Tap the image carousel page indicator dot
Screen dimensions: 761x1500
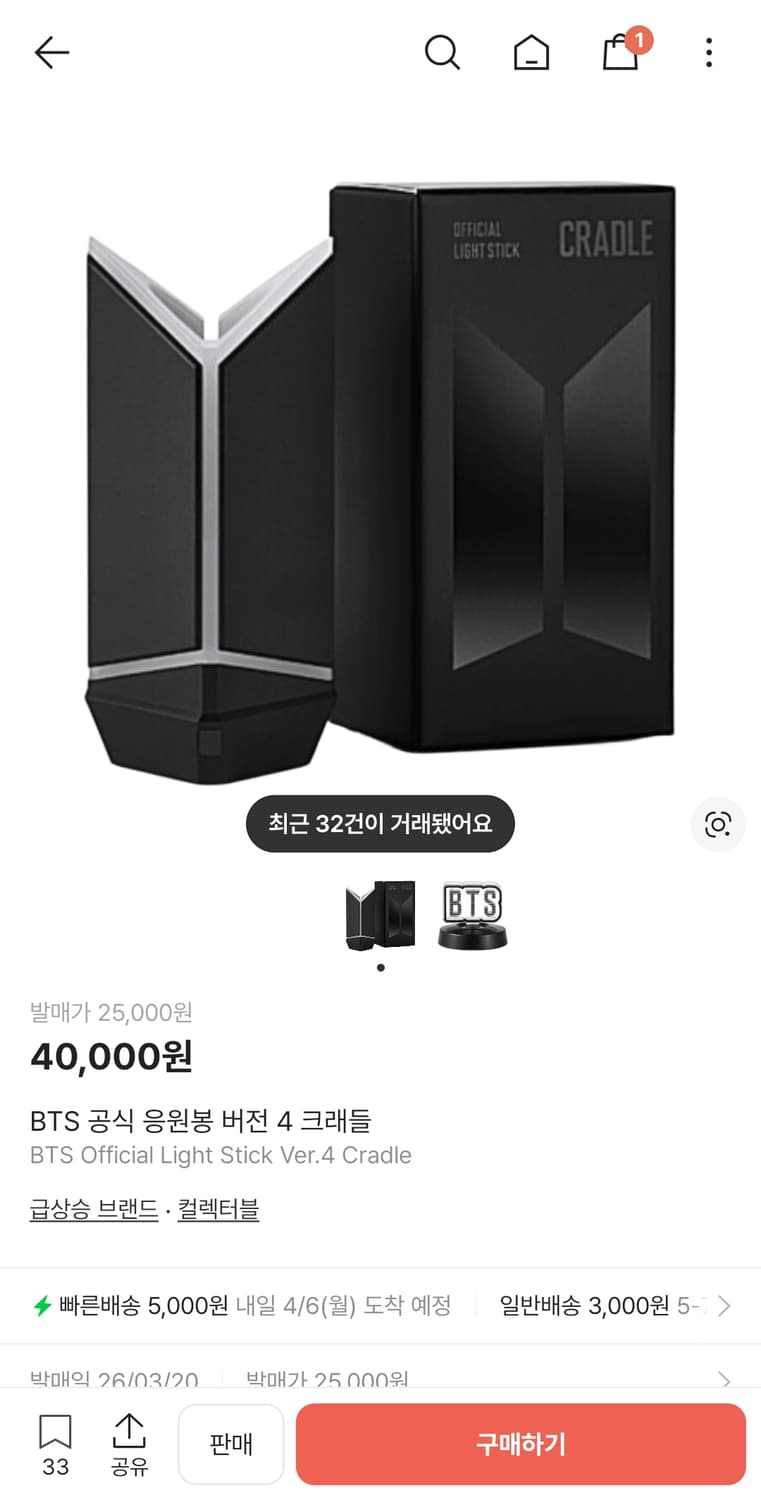pyautogui.click(x=380, y=967)
